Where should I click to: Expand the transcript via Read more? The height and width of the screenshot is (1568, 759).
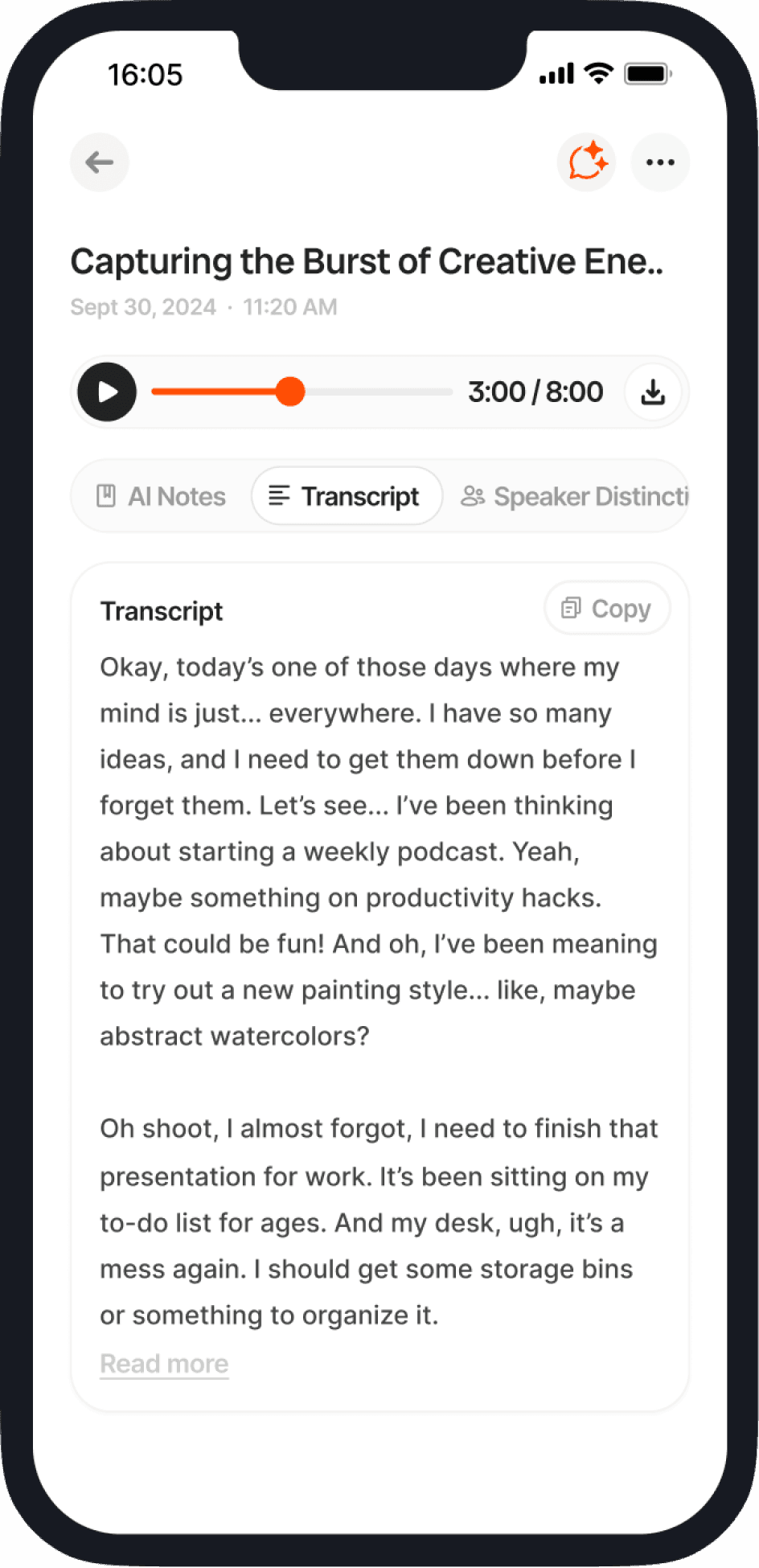pos(163,1362)
